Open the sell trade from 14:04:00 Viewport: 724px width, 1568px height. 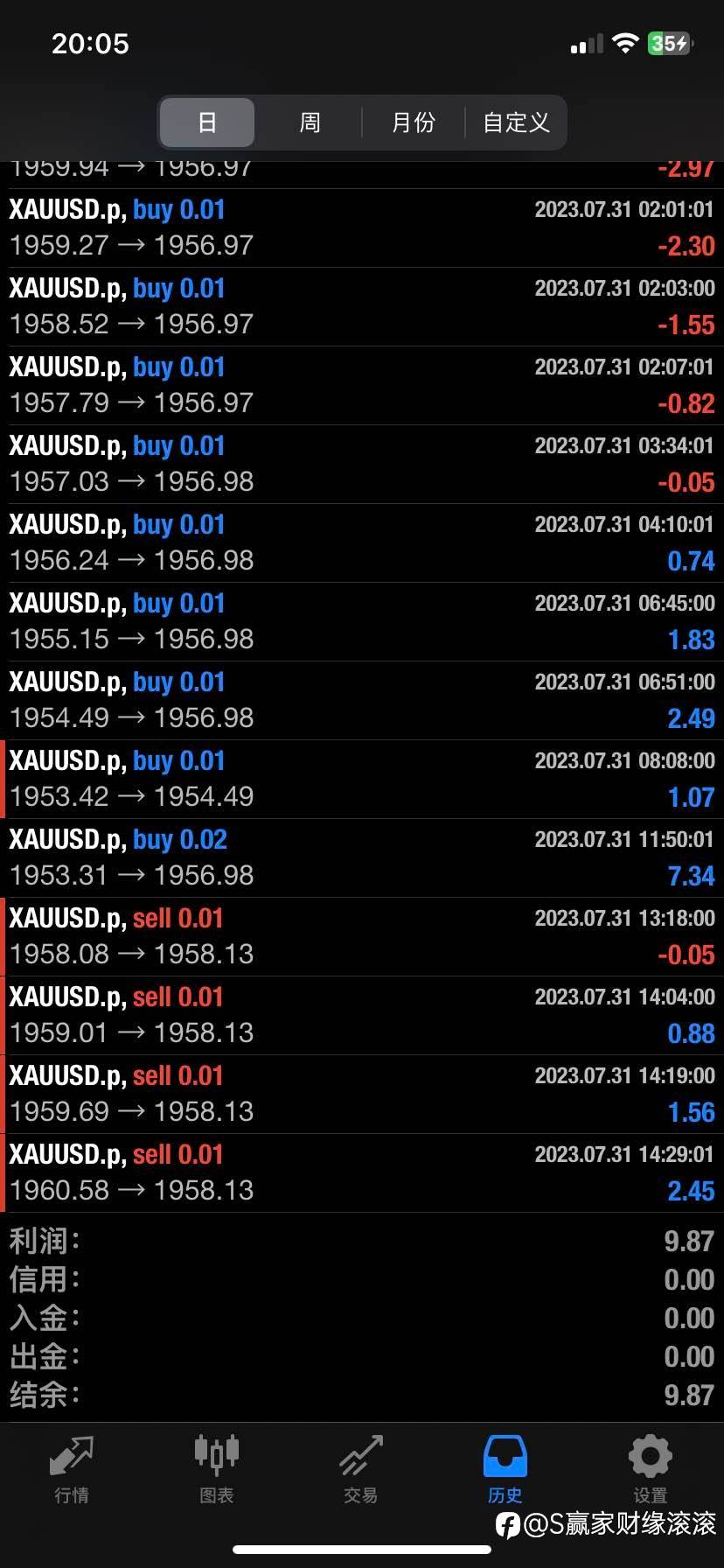pyautogui.click(x=362, y=1015)
